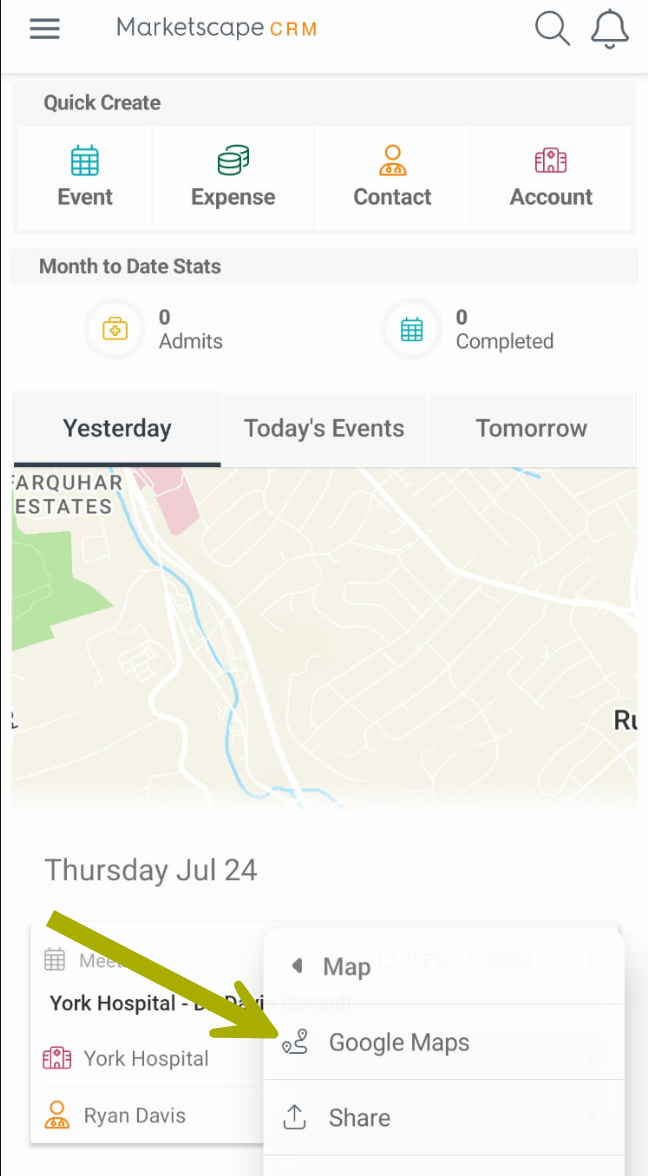This screenshot has height=1176, width=648.
Task: Open the Ryan Davis contact row
Action: 148,1115
